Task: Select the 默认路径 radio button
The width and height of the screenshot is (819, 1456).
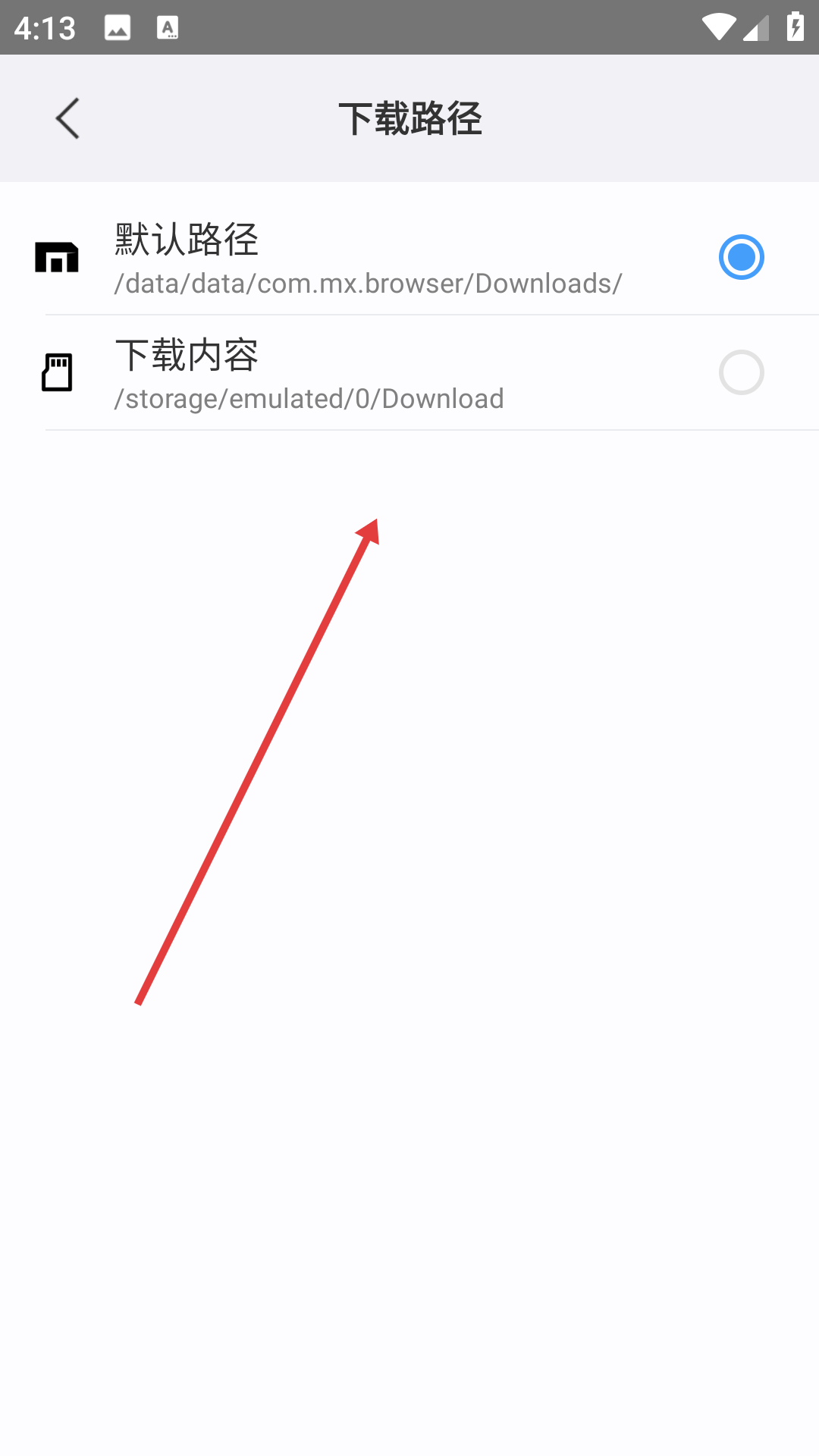Action: click(x=741, y=258)
